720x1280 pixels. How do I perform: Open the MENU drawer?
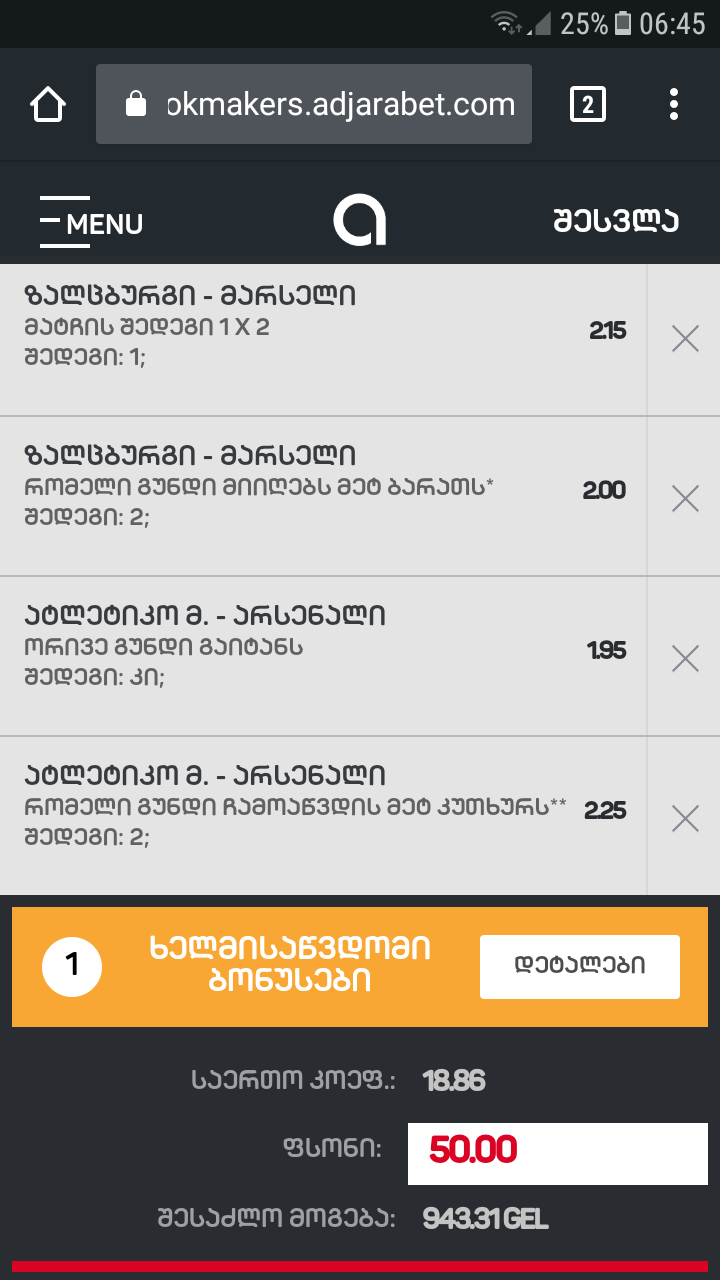[91, 222]
